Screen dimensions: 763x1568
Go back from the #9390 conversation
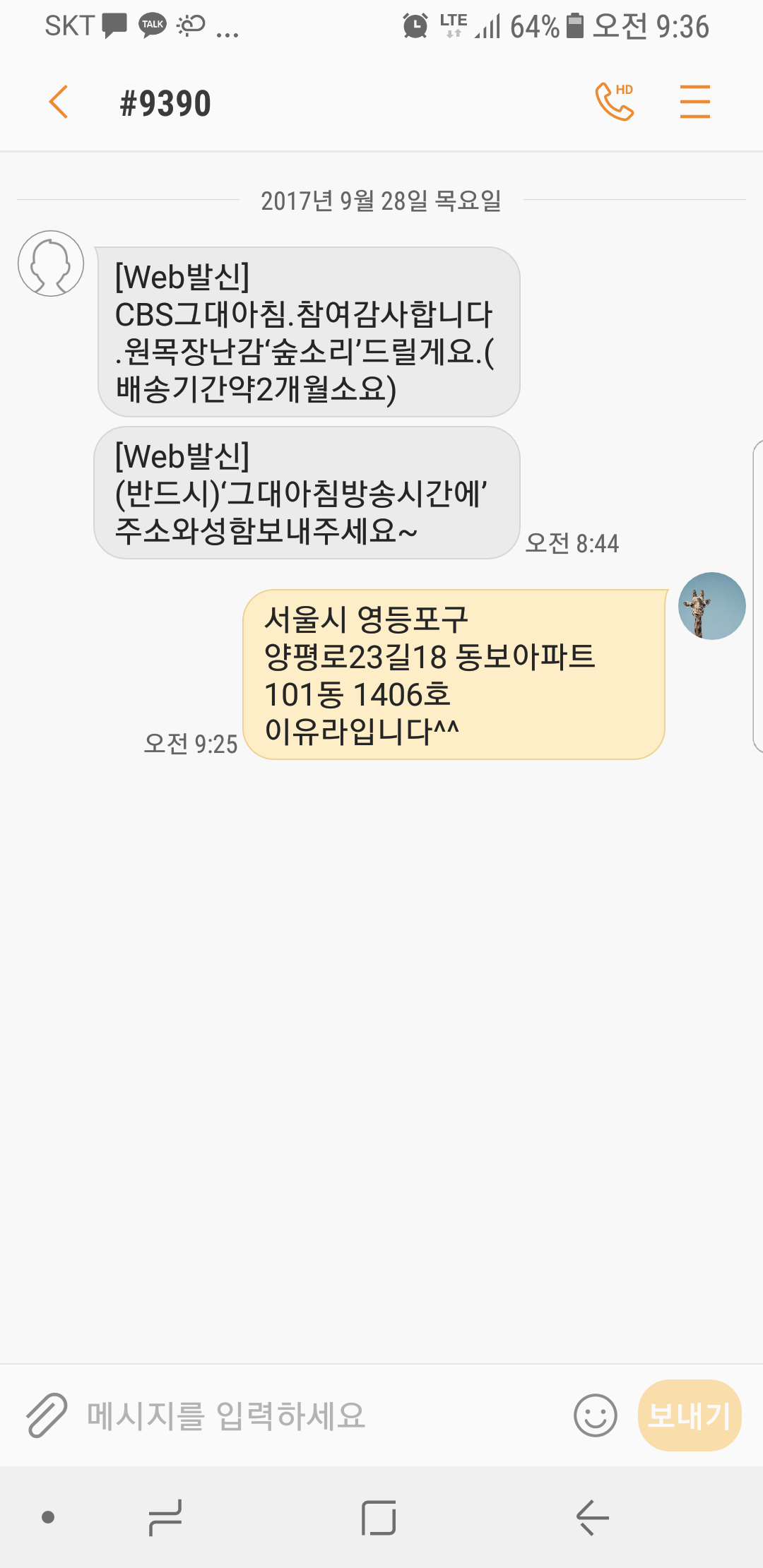59,102
